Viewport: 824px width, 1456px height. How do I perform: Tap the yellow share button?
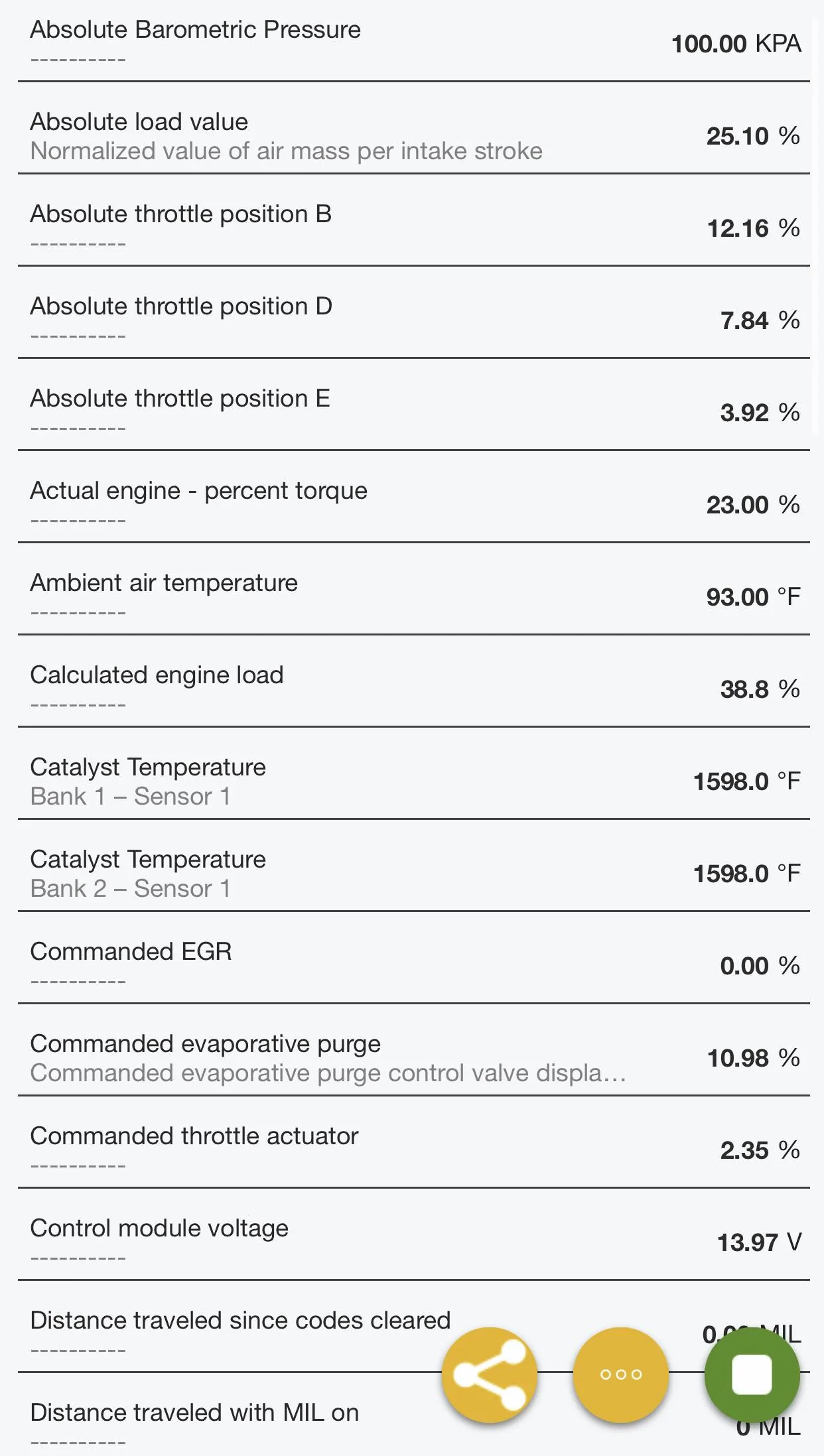click(489, 1374)
